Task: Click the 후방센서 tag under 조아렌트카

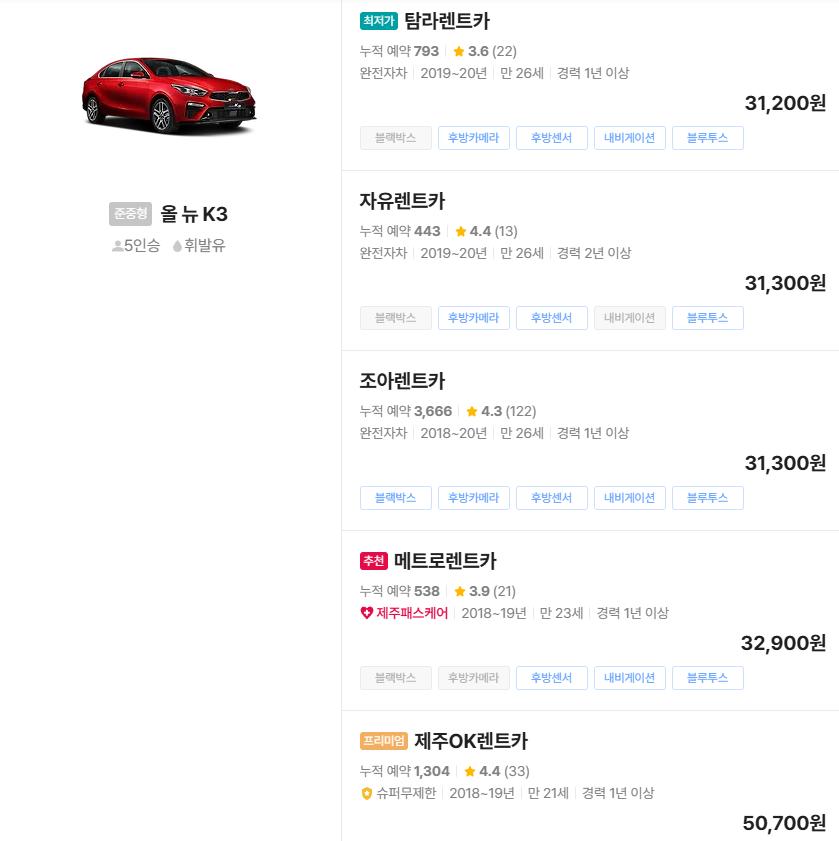Action: coord(551,498)
